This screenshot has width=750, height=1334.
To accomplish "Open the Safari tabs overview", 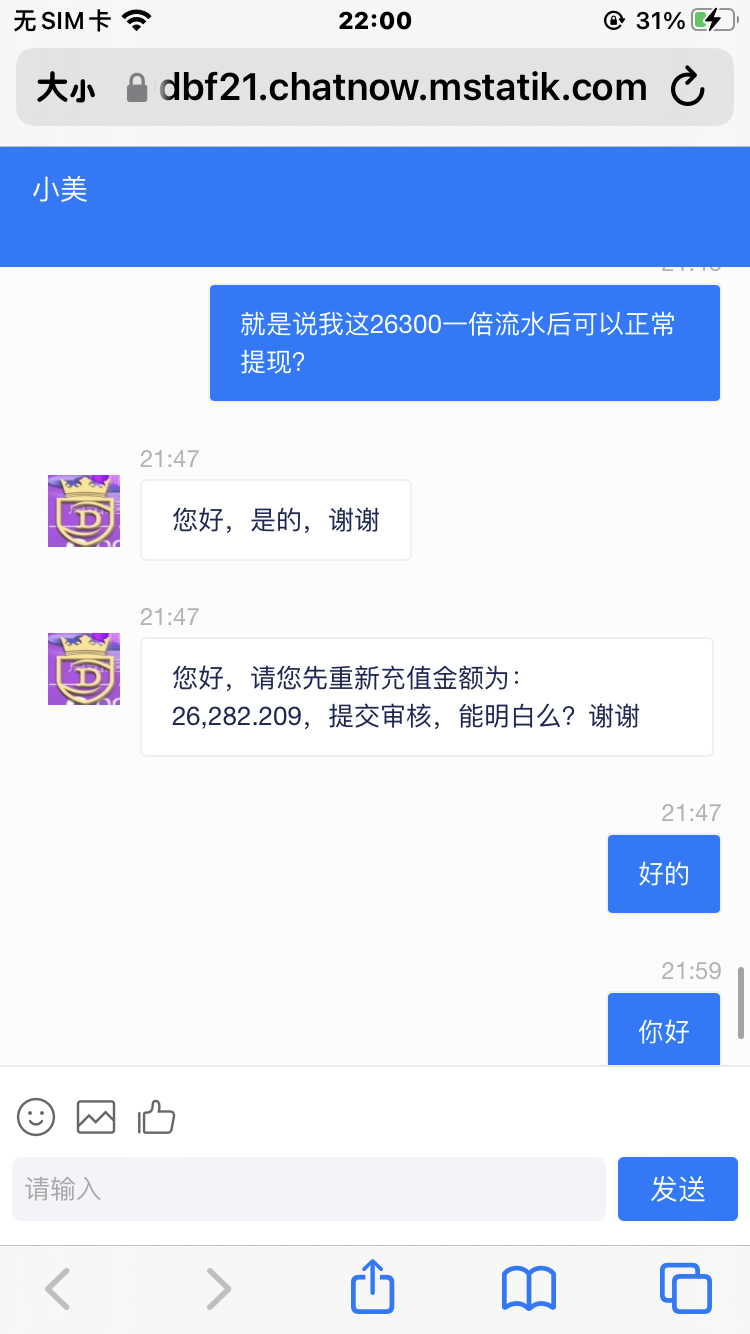I will (x=686, y=1288).
